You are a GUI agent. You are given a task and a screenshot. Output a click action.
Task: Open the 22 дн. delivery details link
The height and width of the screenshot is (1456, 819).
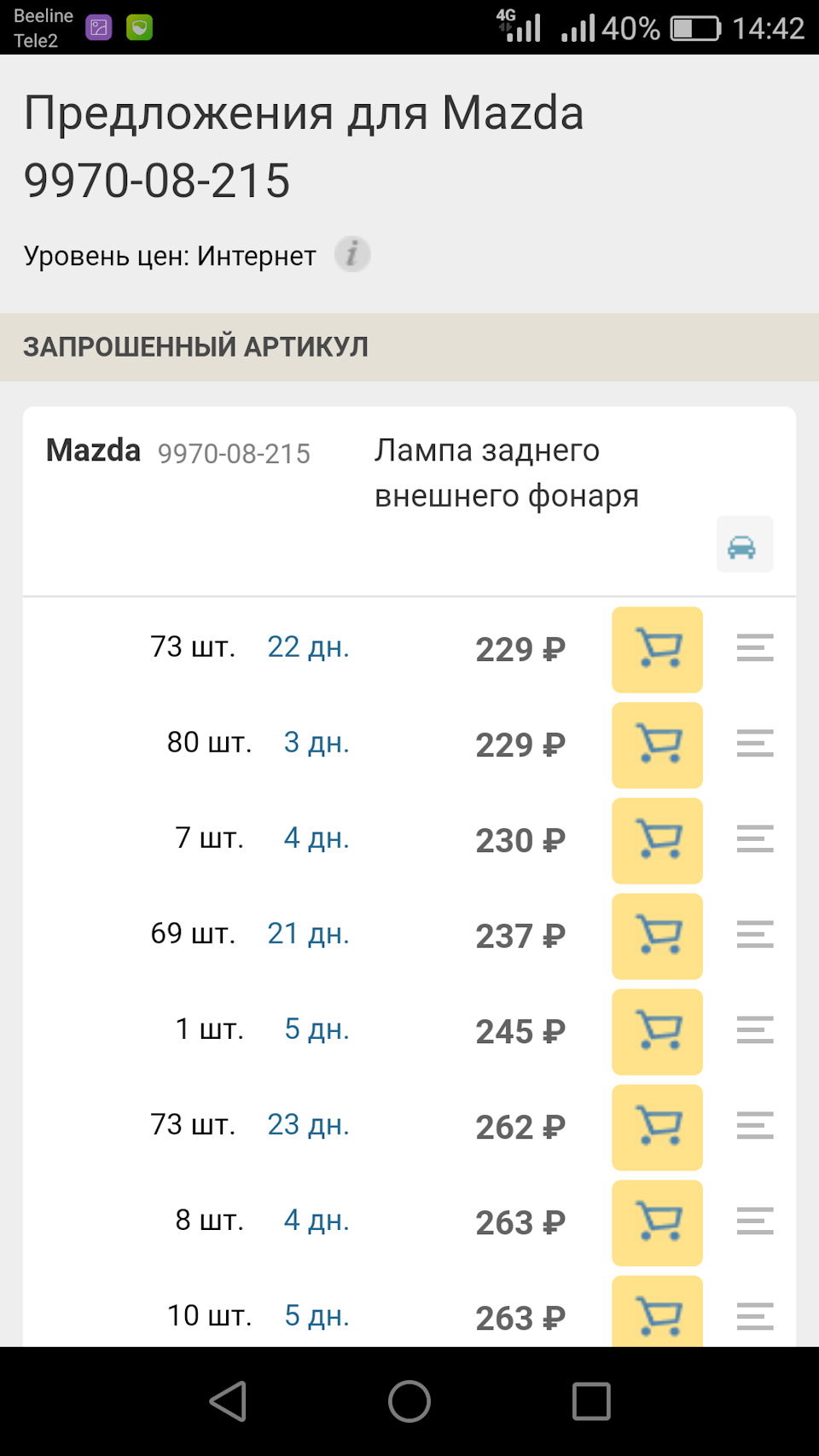(x=309, y=648)
